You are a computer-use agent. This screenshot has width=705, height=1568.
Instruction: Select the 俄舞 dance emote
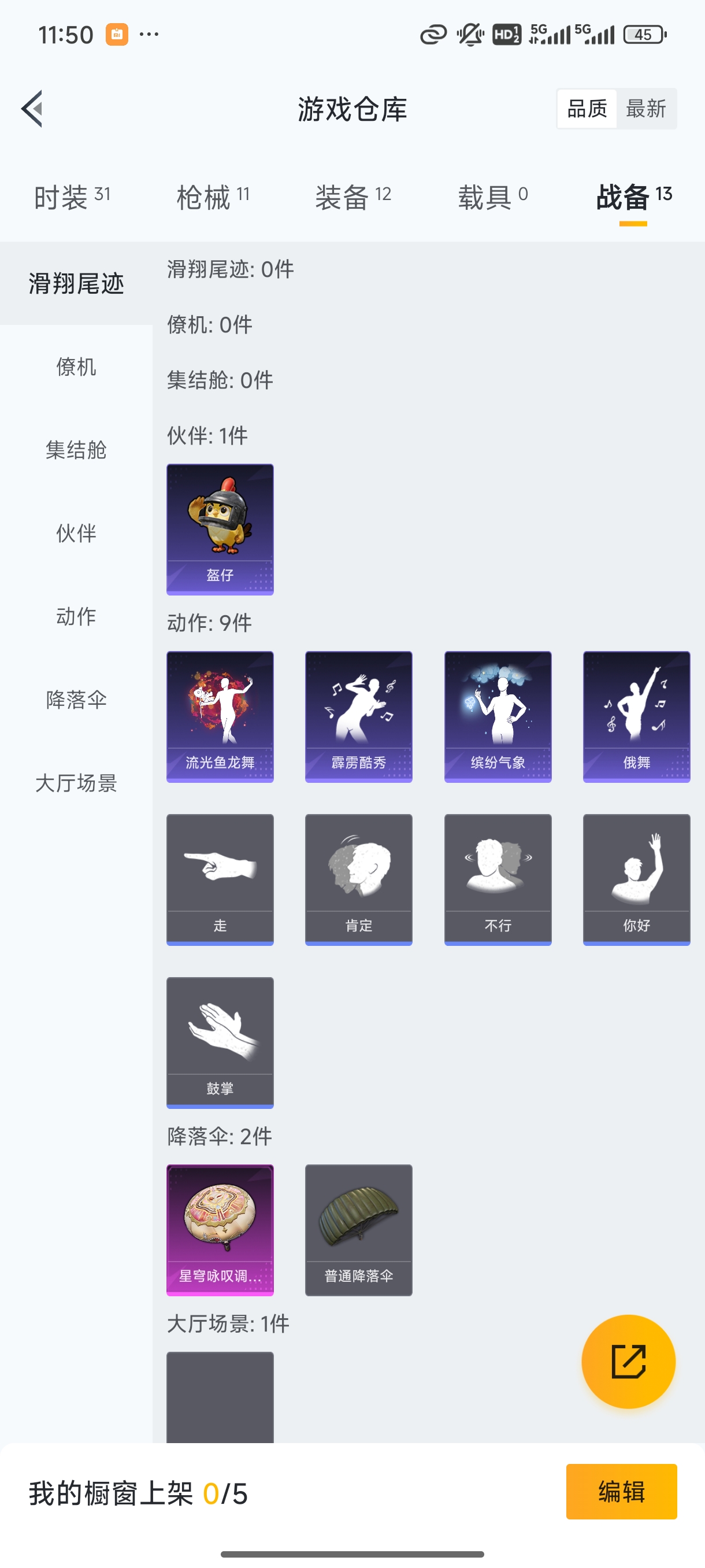[x=635, y=716]
